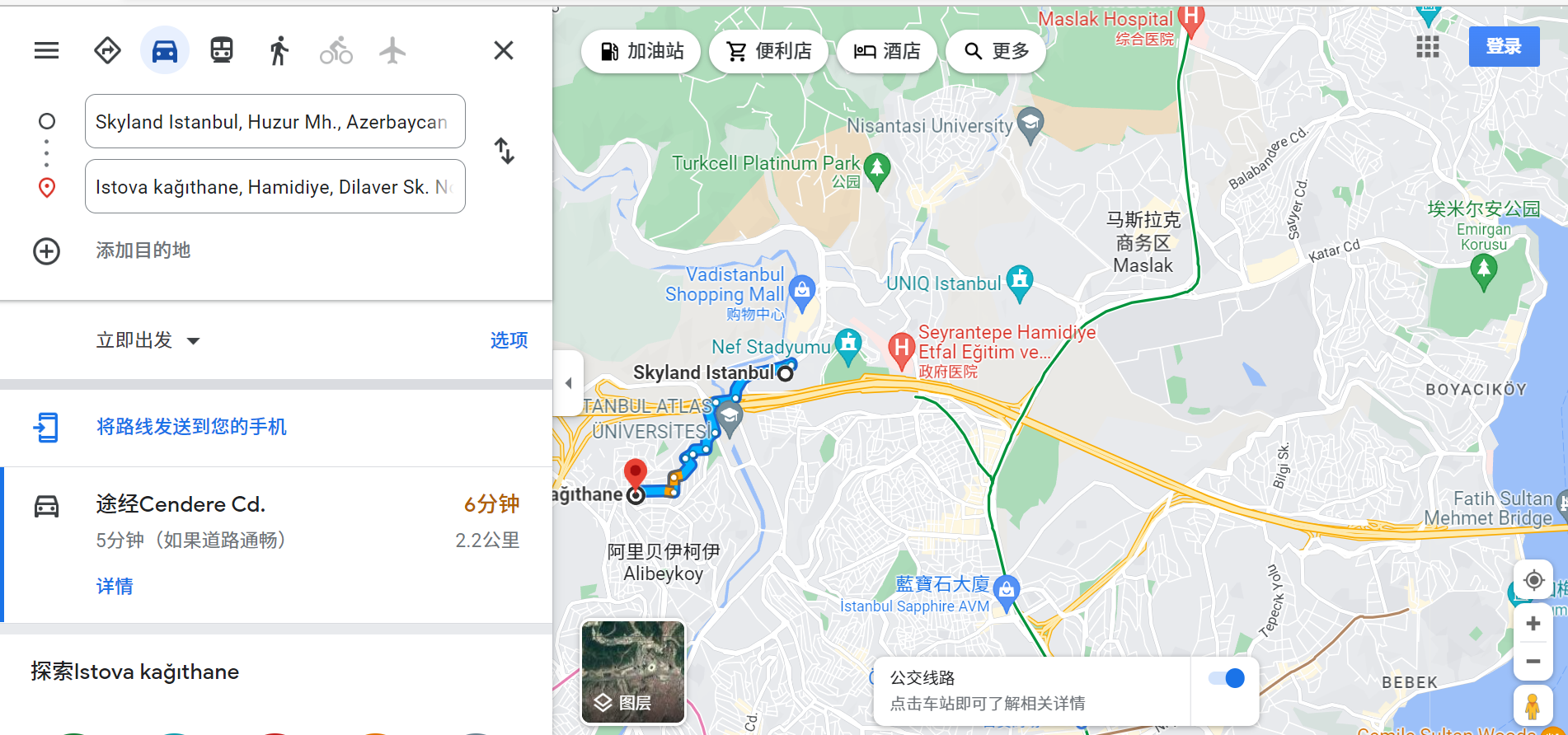Toggle the 公交线路 transit lines switch
Screen dimensions: 1568x735
[1226, 678]
